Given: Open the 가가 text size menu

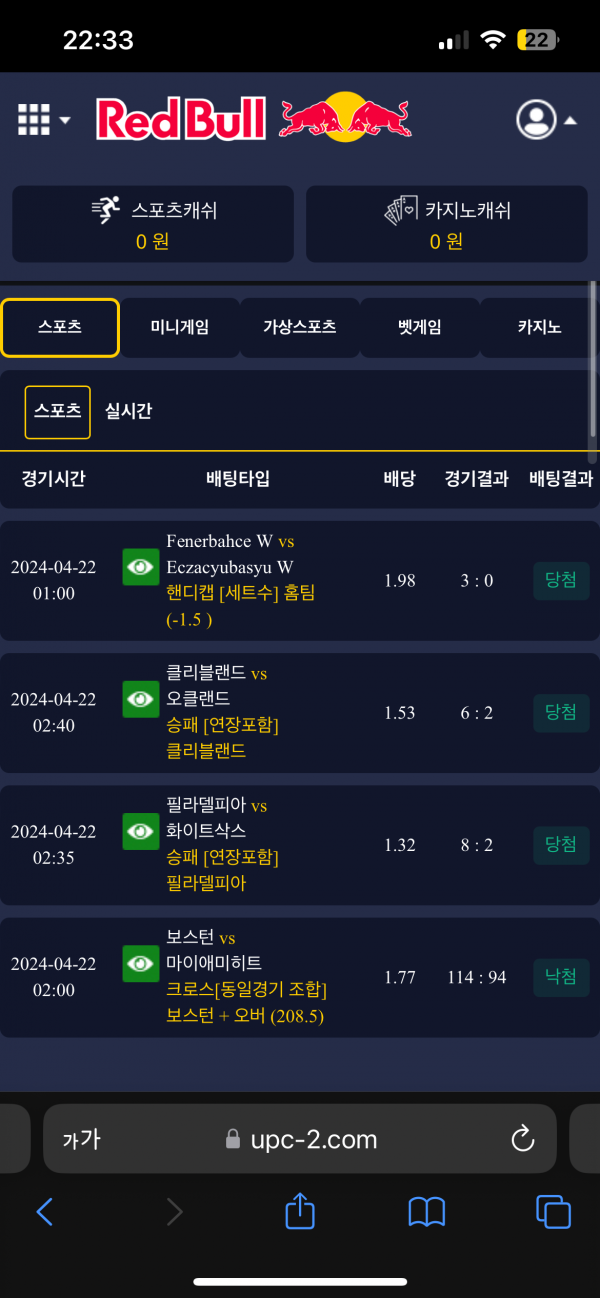Looking at the screenshot, I should click(81, 1138).
